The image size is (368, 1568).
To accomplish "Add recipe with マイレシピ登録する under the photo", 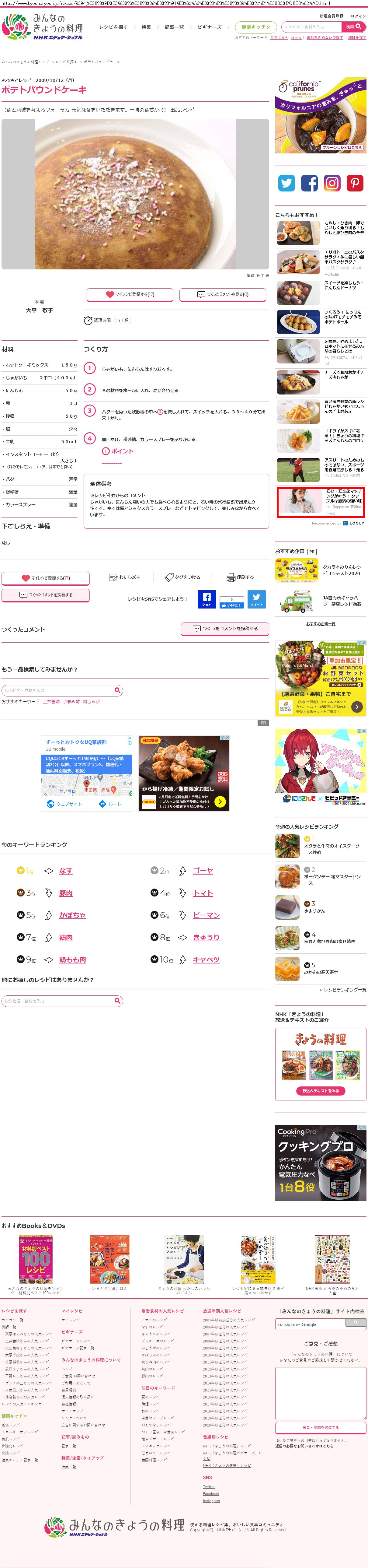I will tap(130, 295).
